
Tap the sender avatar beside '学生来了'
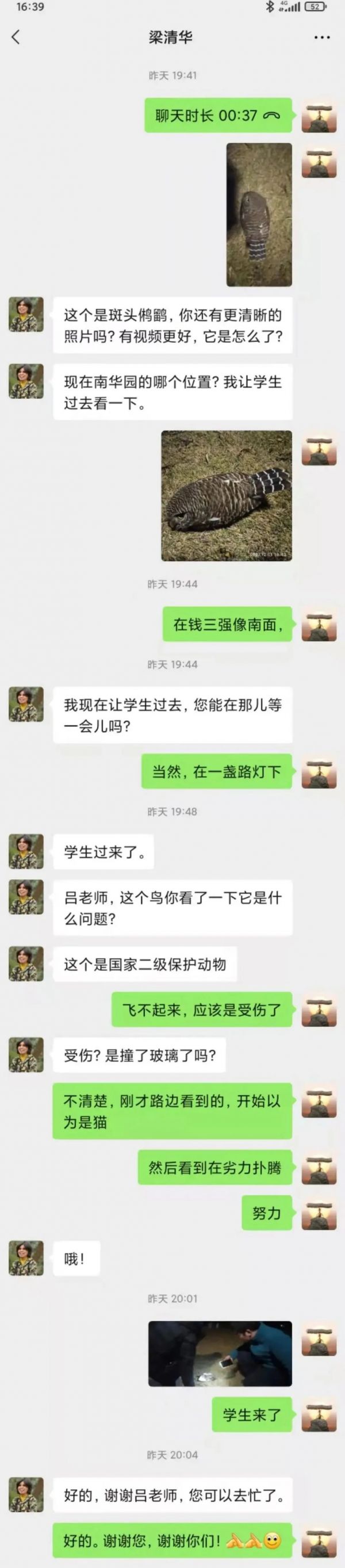[319, 1414]
